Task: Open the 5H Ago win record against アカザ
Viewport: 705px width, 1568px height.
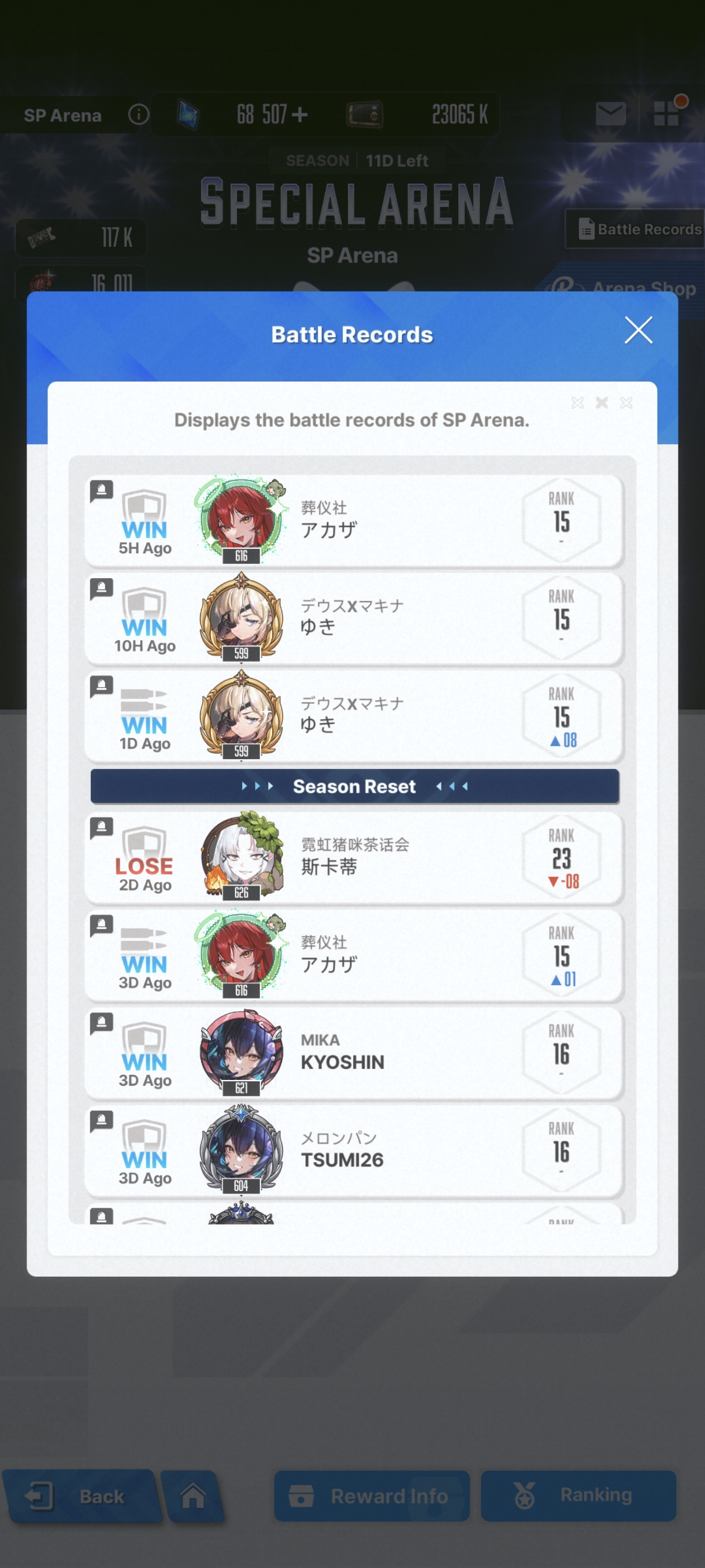Action: point(354,521)
